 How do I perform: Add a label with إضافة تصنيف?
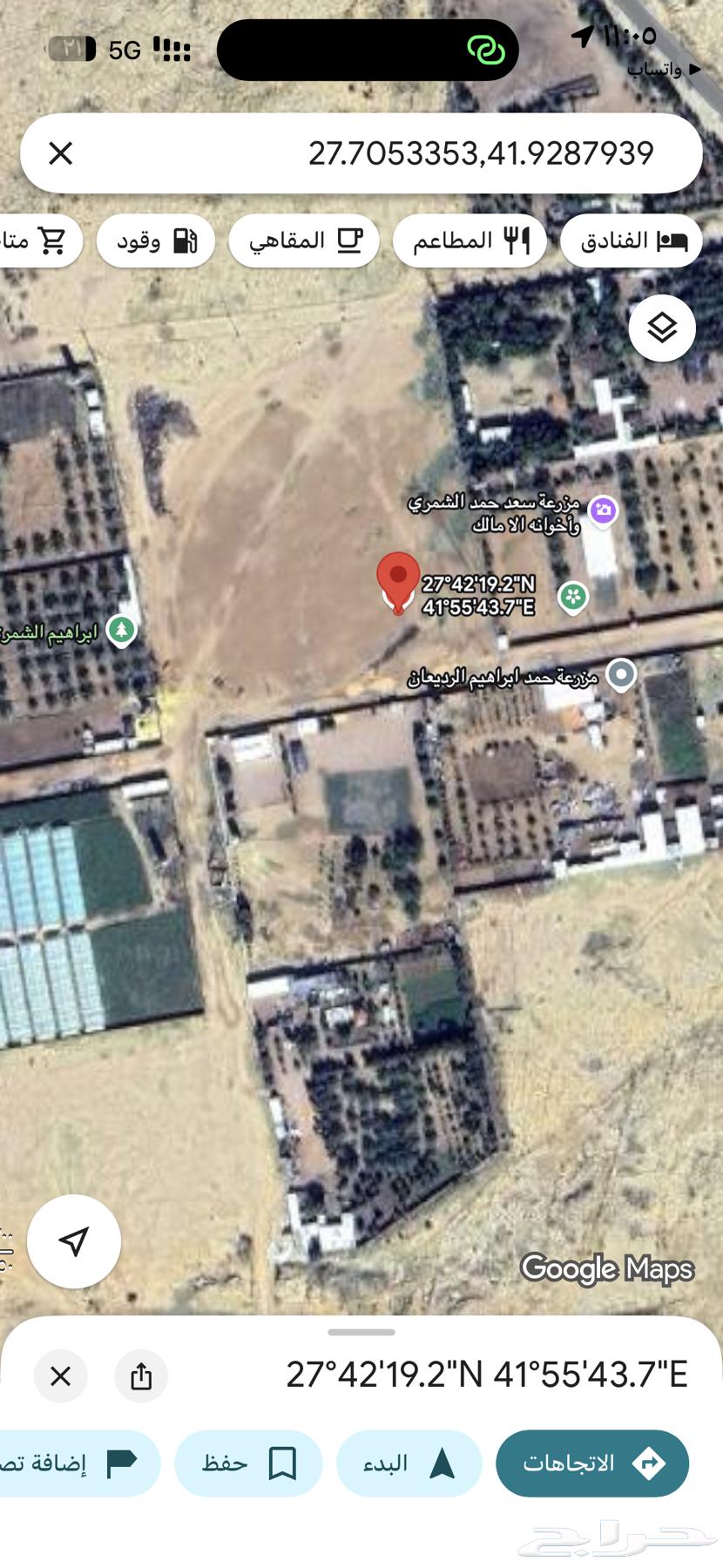(x=78, y=1463)
